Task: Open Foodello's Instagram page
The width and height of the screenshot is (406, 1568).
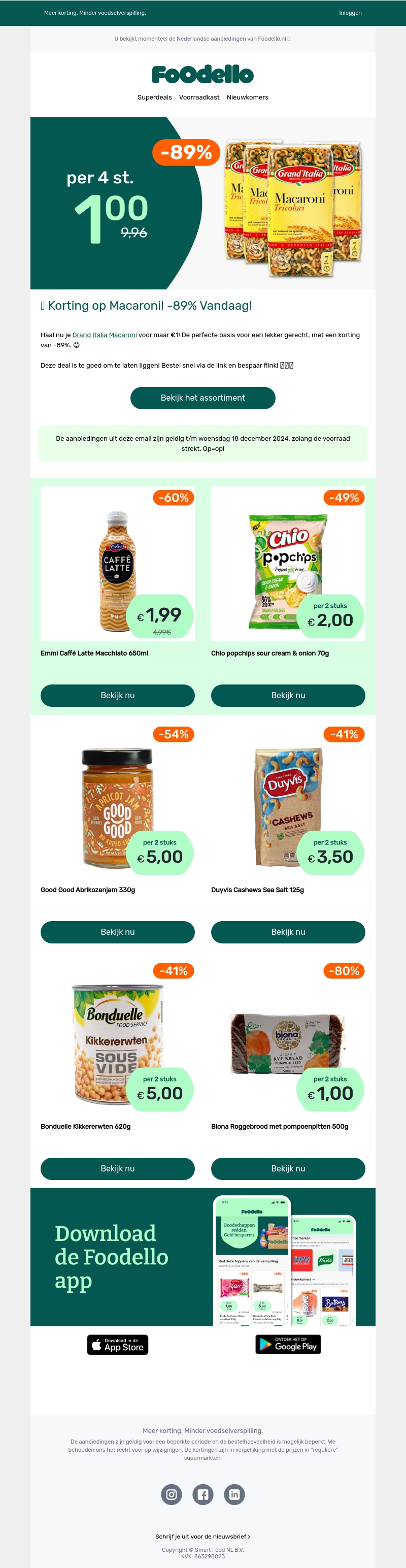Action: (x=172, y=1494)
